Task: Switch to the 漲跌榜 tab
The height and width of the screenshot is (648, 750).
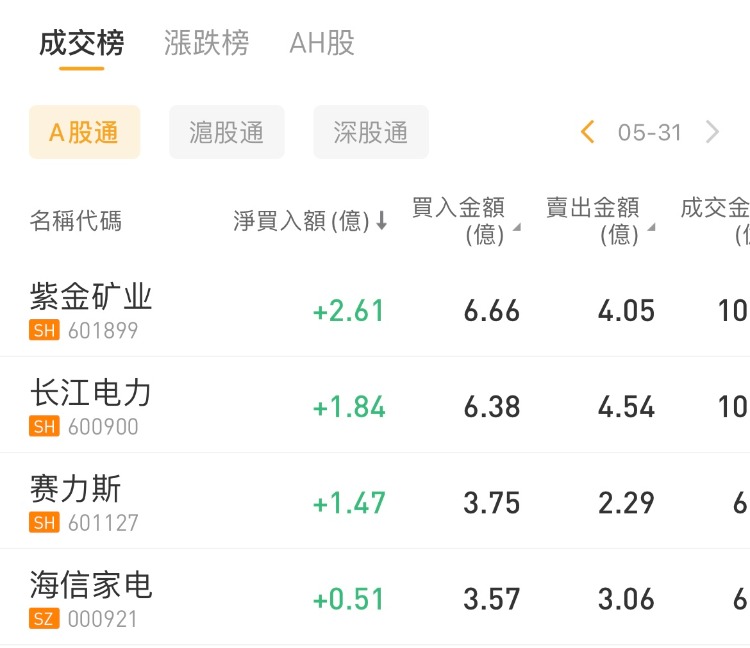Action: tap(206, 43)
